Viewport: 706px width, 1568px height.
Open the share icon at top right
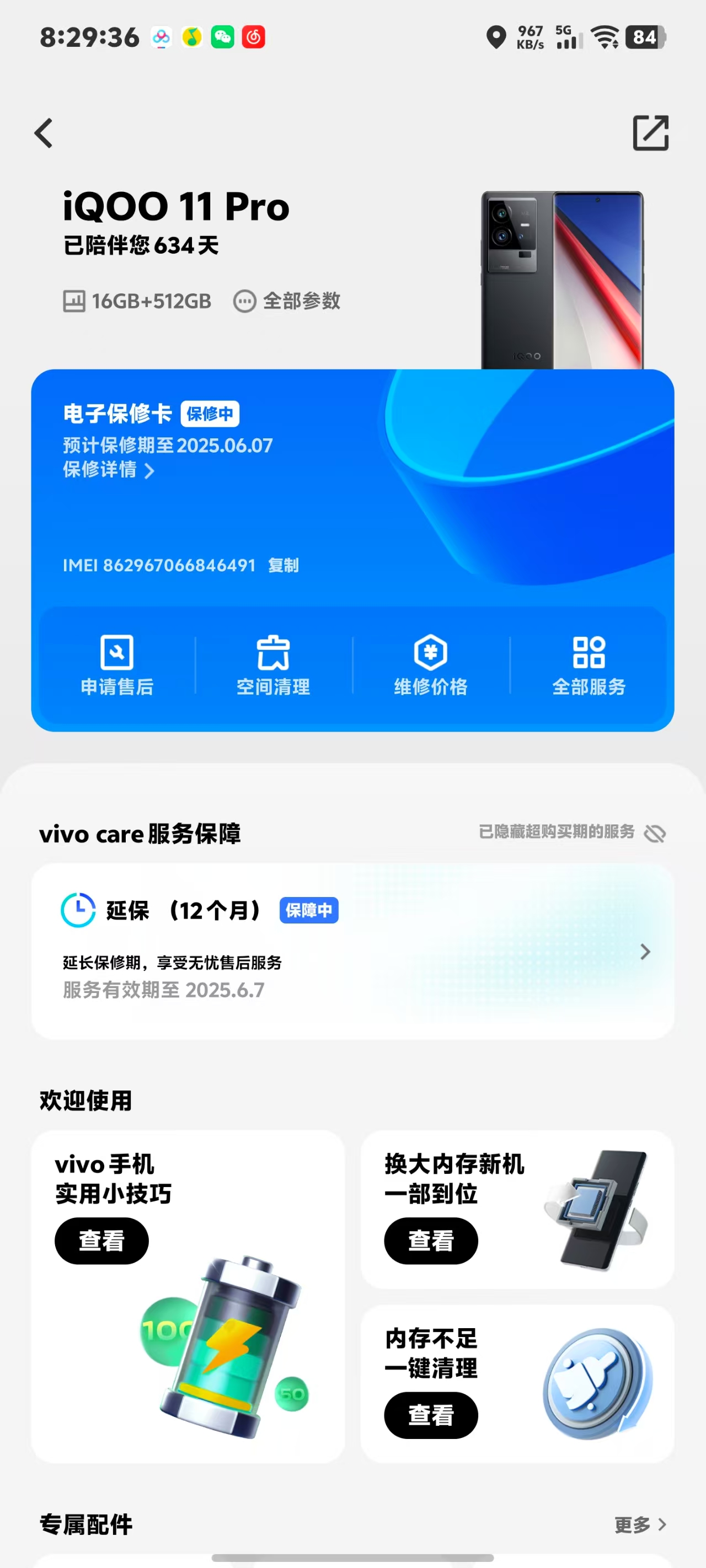650,133
